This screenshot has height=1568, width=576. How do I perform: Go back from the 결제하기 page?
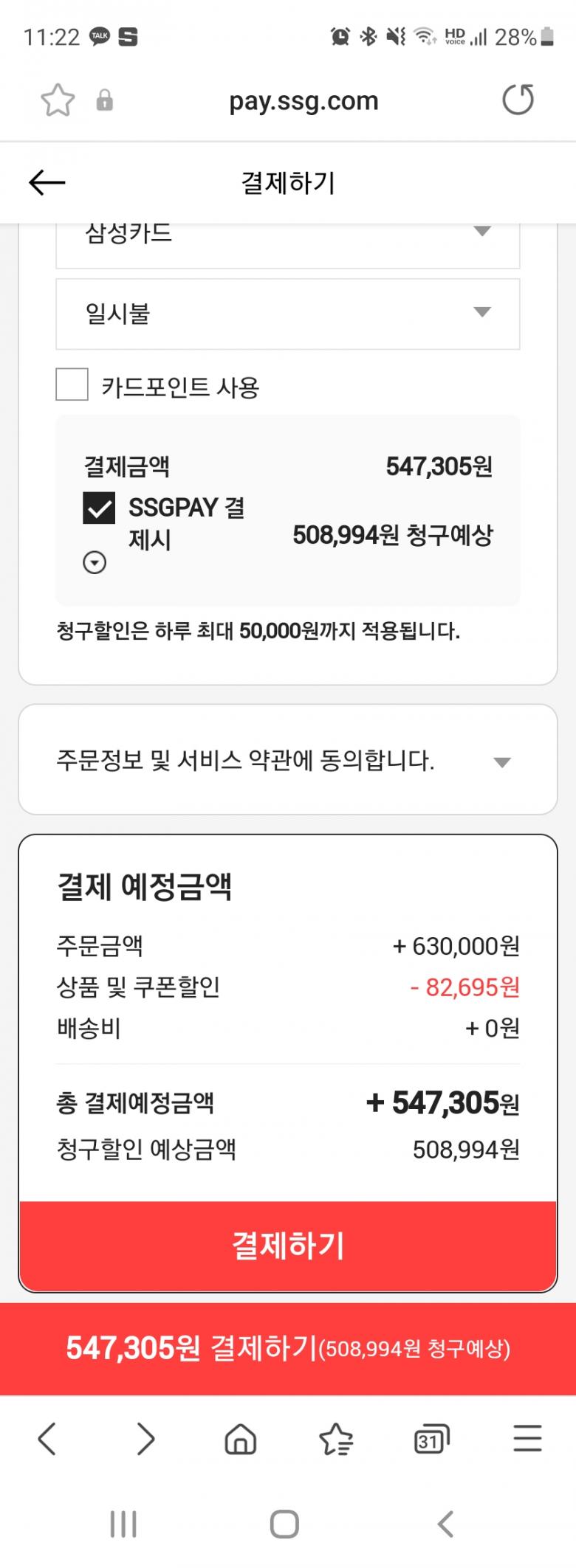click(47, 182)
